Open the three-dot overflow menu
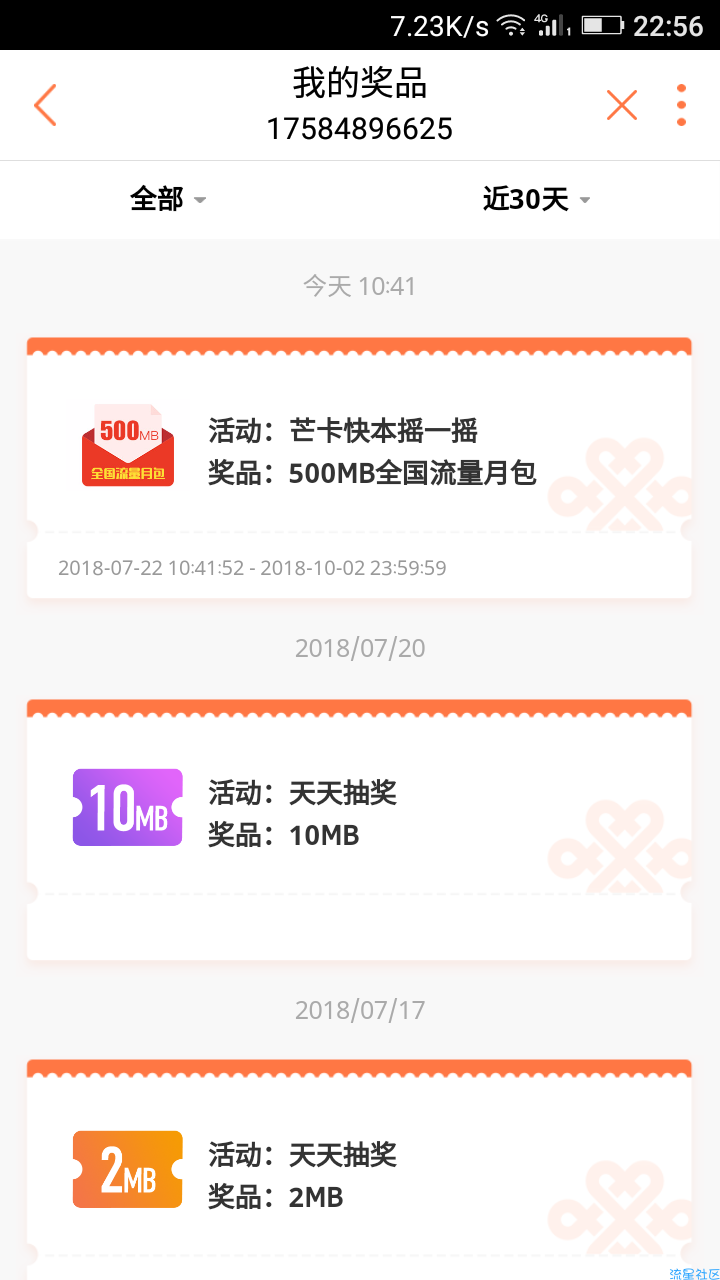The width and height of the screenshot is (720, 1280). (681, 105)
